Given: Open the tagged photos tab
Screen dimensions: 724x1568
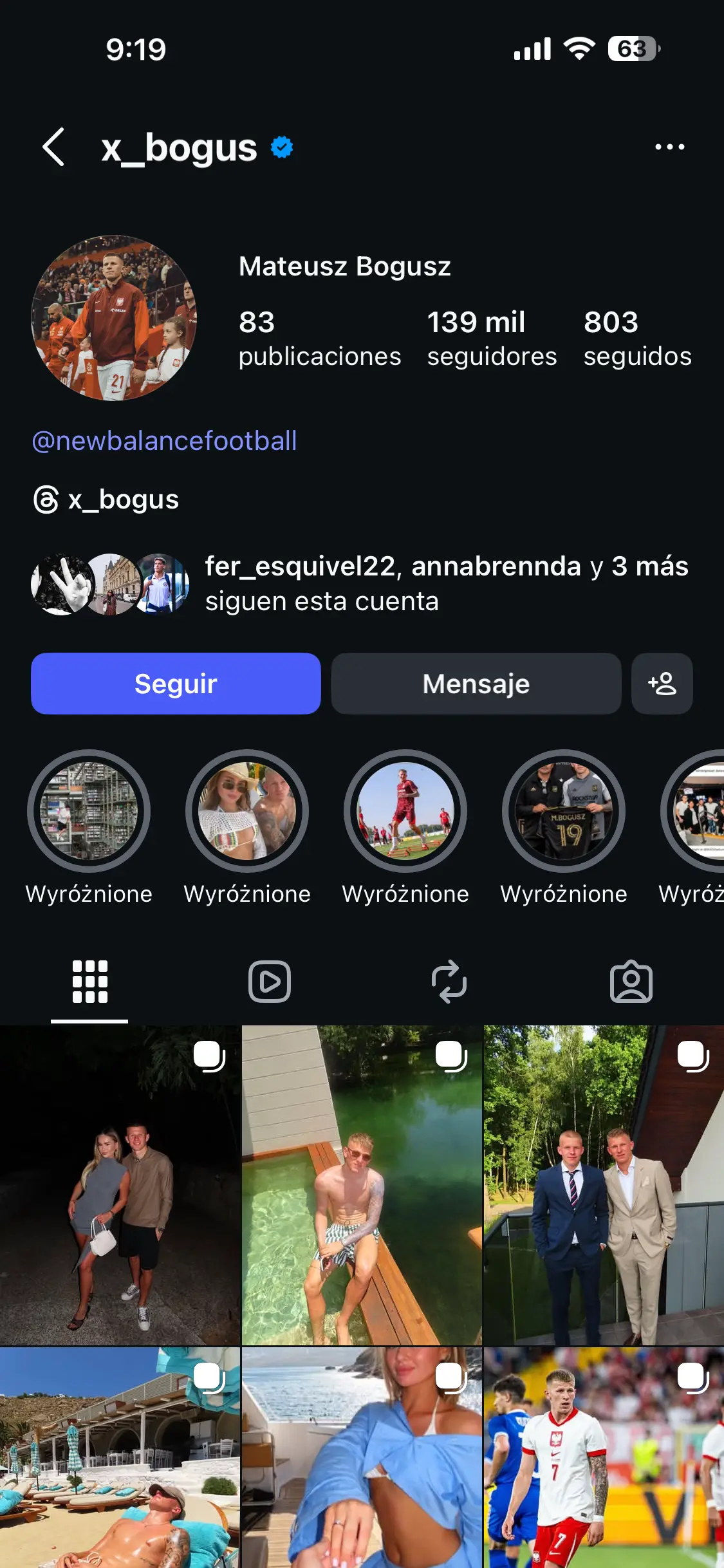Looking at the screenshot, I should point(631,981).
